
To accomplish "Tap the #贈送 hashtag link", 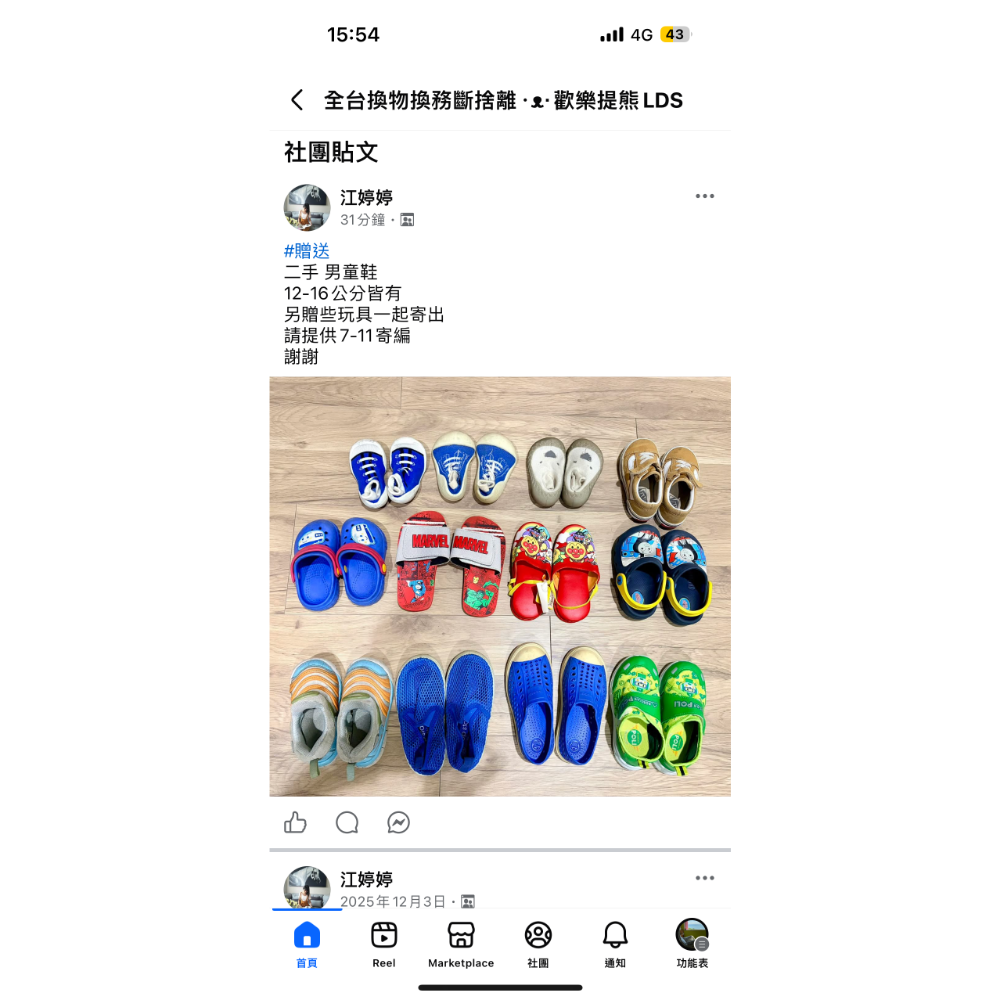I will pyautogui.click(x=307, y=251).
